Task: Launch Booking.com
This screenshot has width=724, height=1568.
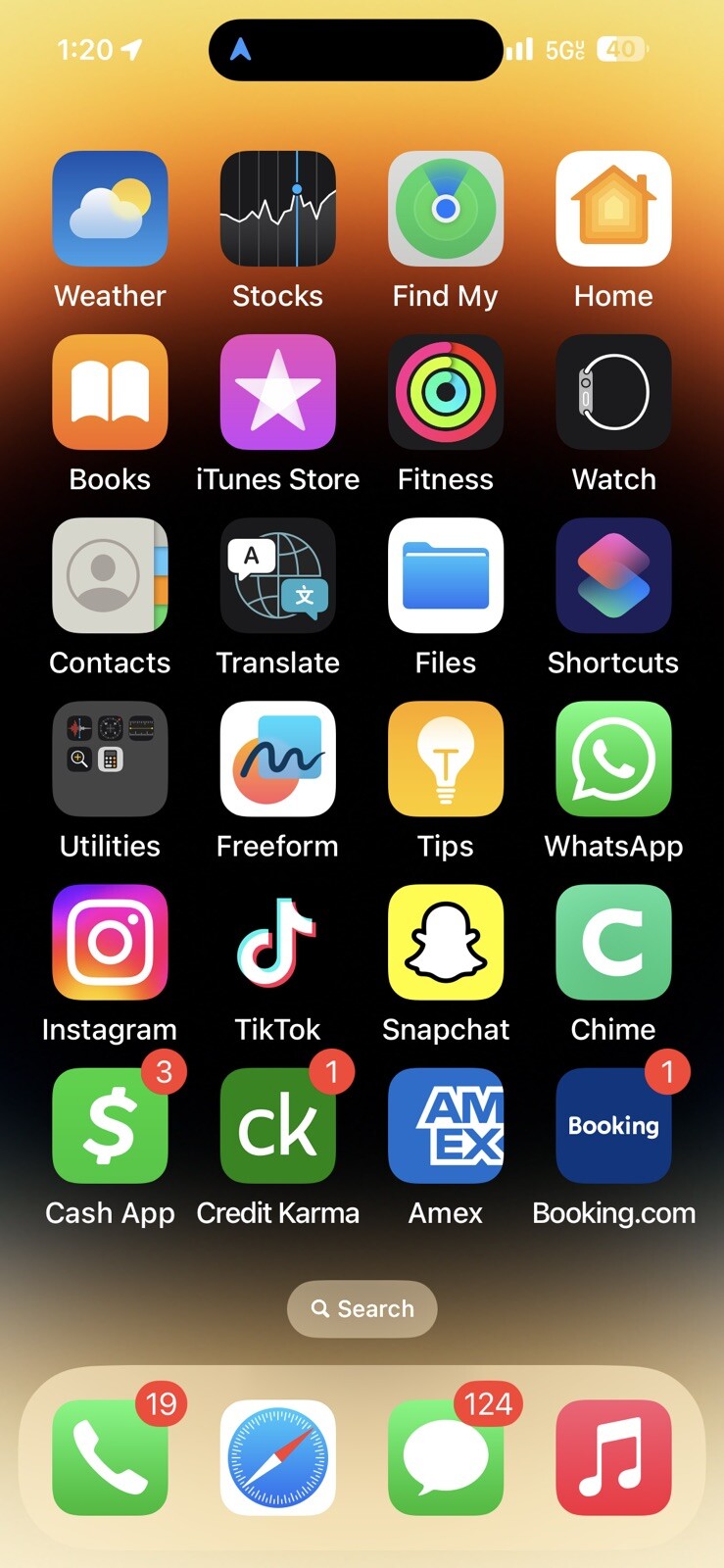Action: click(613, 1125)
